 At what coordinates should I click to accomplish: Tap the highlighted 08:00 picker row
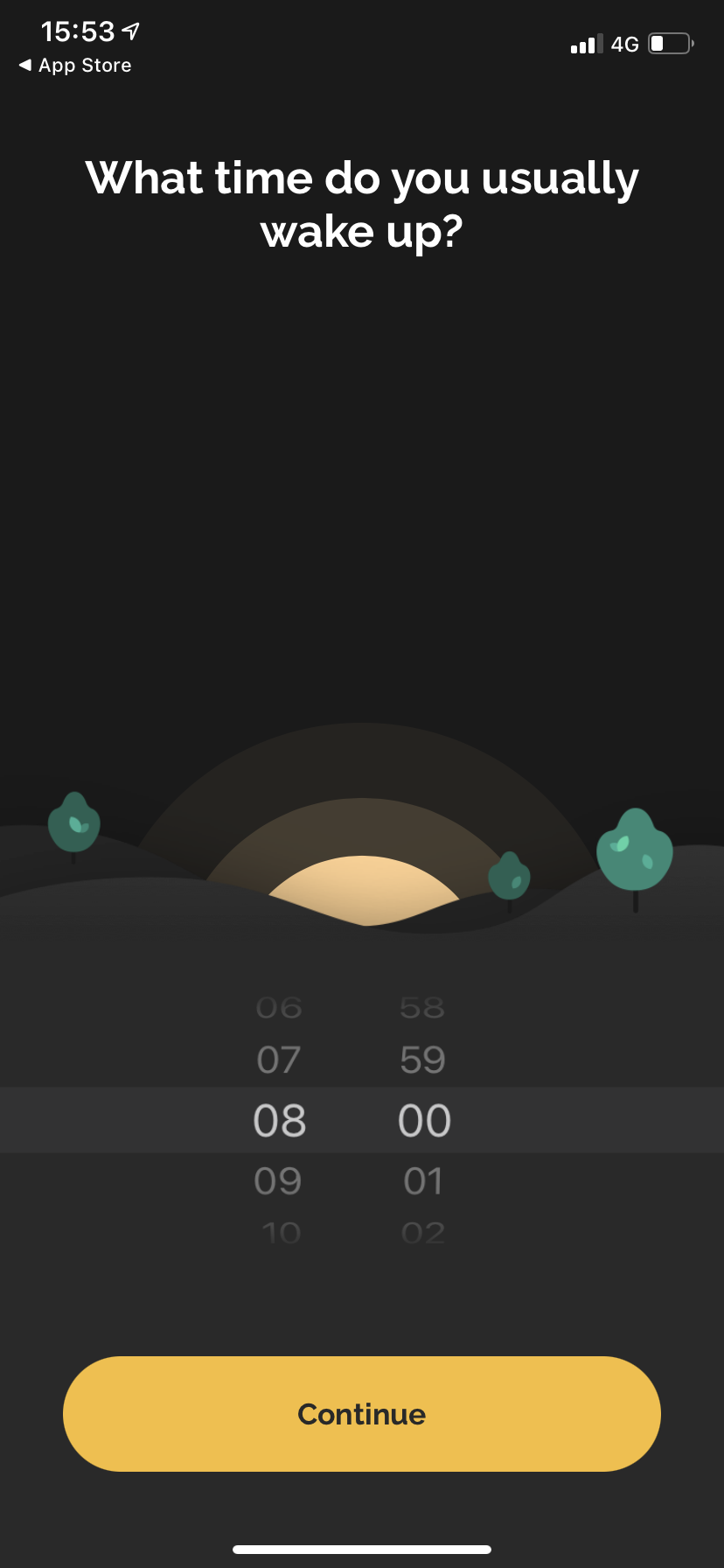coord(362,1120)
